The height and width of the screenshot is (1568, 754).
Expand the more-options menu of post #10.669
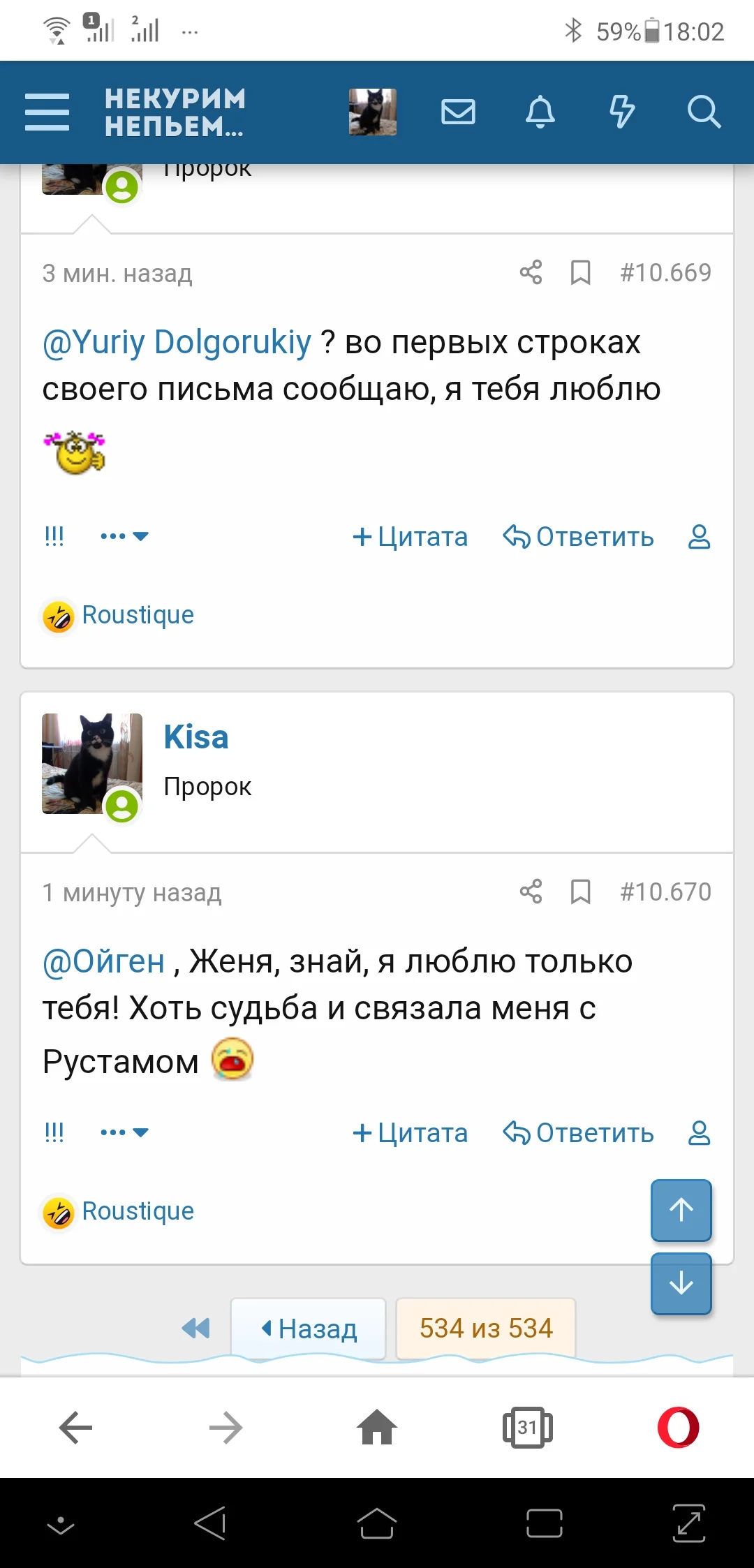pos(124,536)
